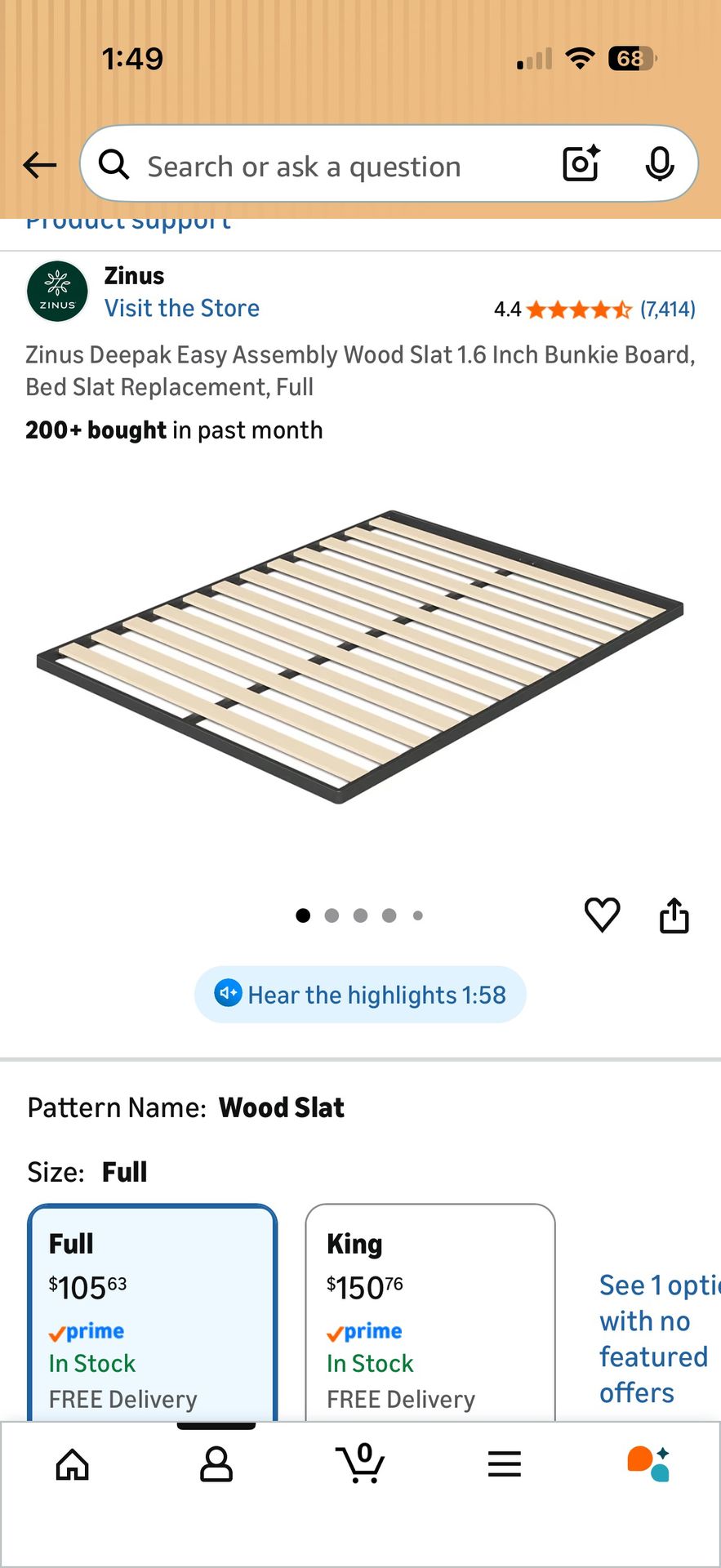Open camera lens search icon
Image resolution: width=721 pixels, height=1568 pixels.
coord(581,164)
